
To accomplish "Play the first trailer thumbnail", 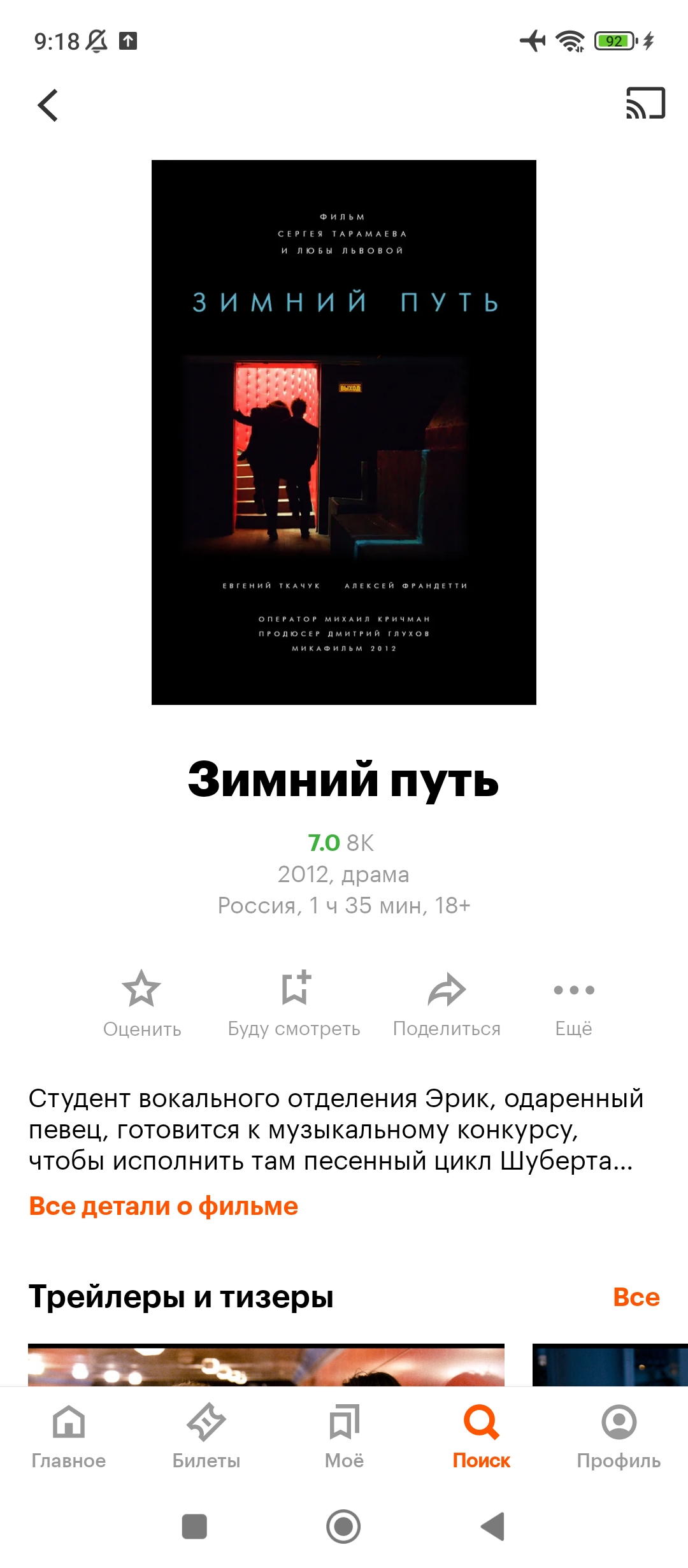I will (x=266, y=1365).
